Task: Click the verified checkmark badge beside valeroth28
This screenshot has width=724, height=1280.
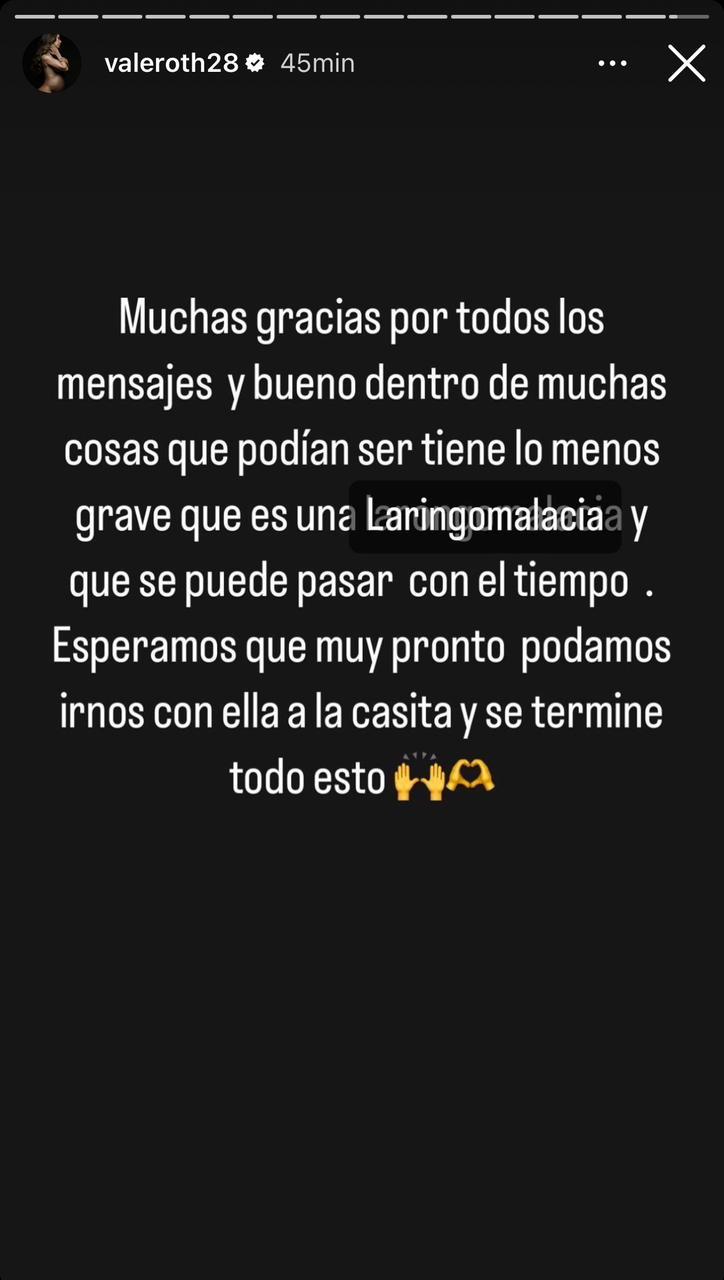Action: pyautogui.click(x=255, y=61)
